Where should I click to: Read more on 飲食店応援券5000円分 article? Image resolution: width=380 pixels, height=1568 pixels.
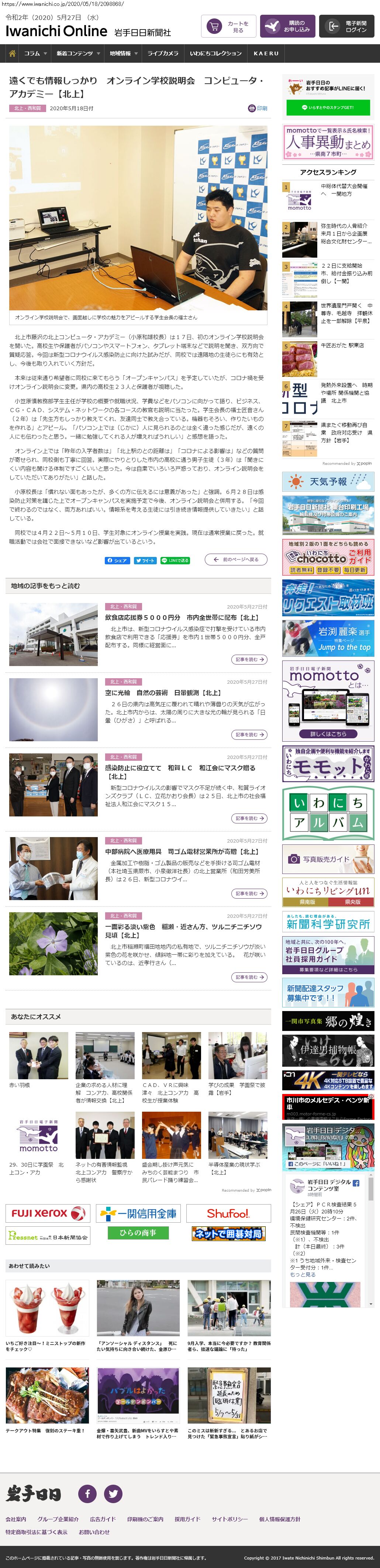tap(249, 659)
